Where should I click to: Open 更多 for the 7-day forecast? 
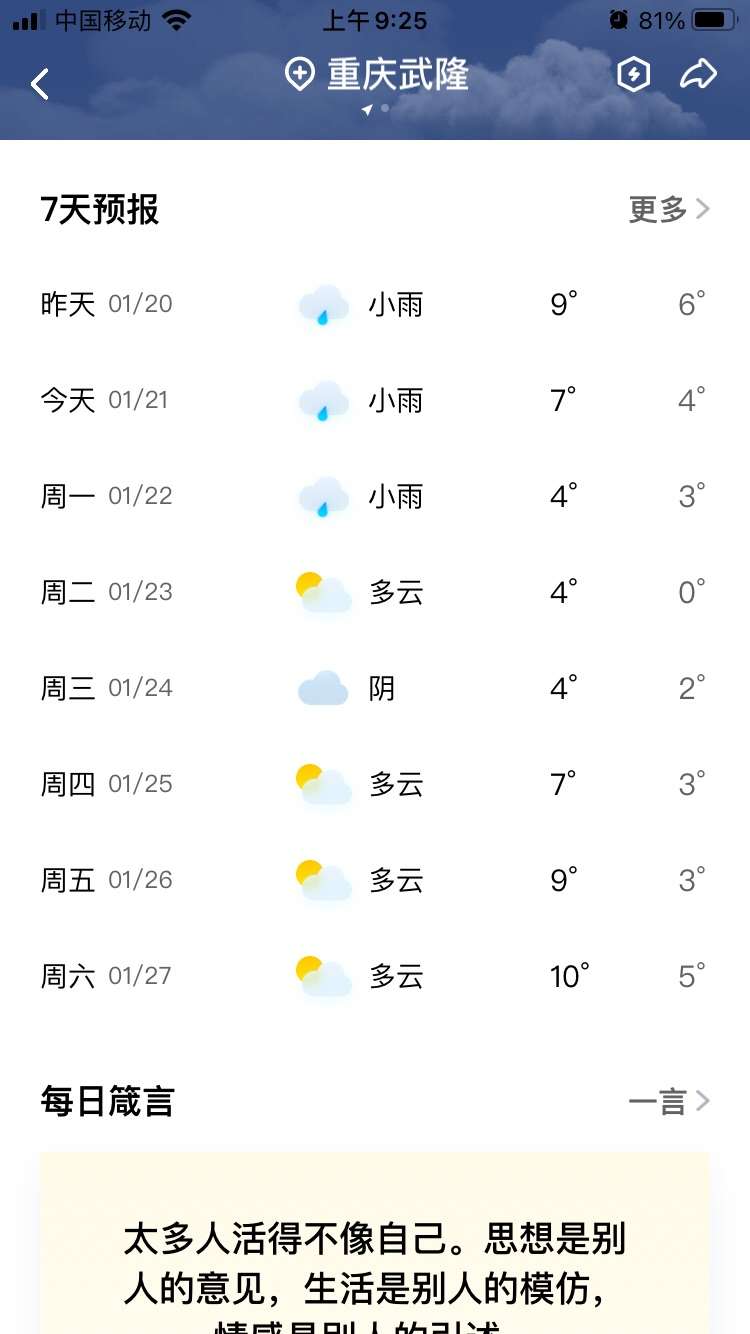[669, 209]
